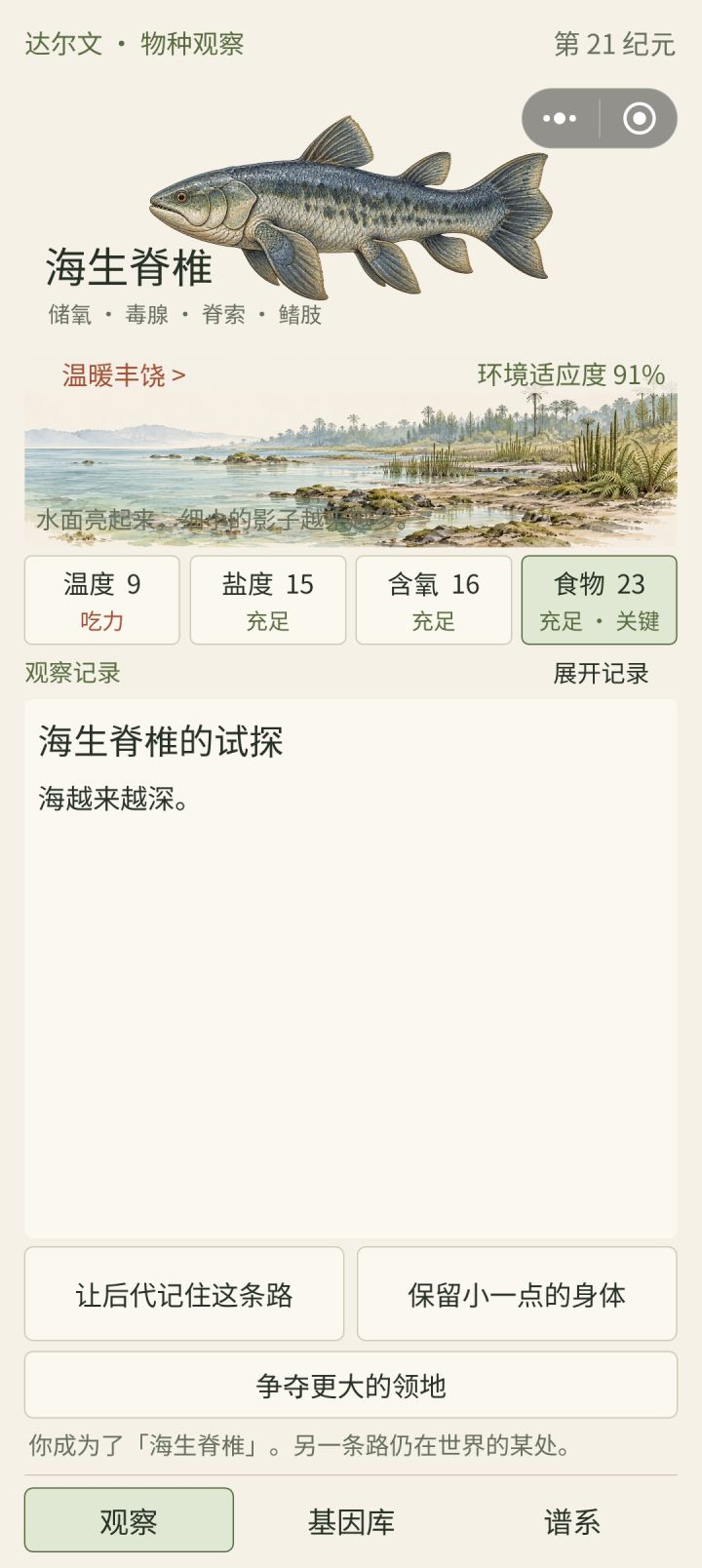Image resolution: width=702 pixels, height=1568 pixels.
Task: Select the 温度 9 stat card
Action: click(x=102, y=600)
